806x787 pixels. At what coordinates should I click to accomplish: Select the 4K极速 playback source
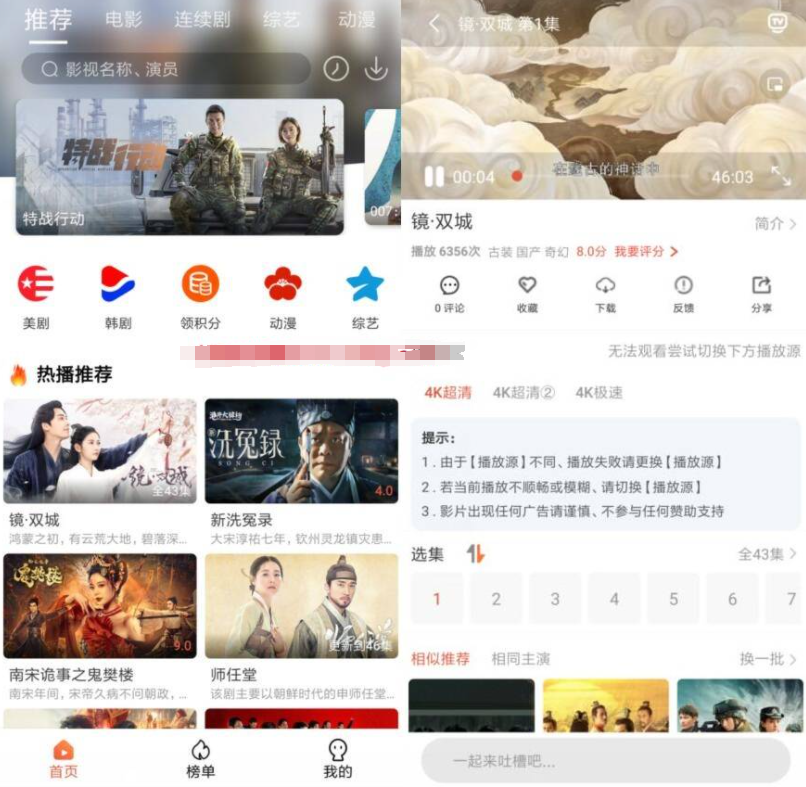tap(598, 393)
